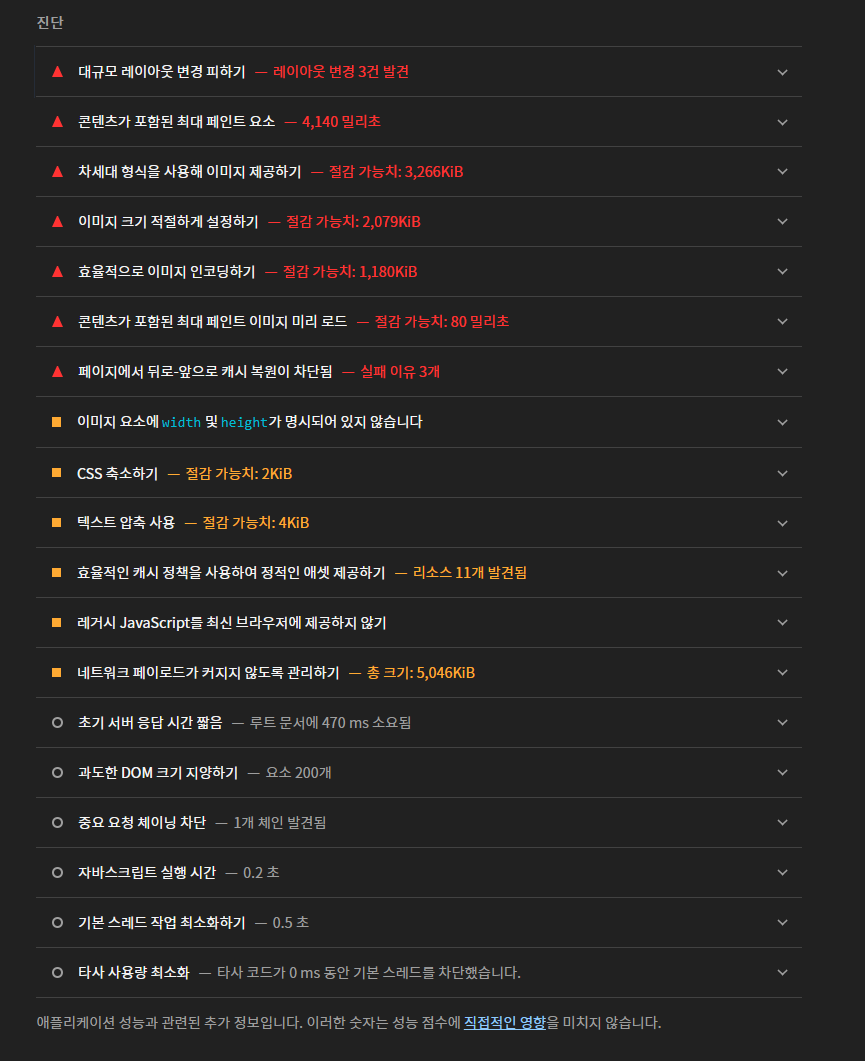Expand the legacy JavaScript audit row
The width and height of the screenshot is (865, 1061).
click(x=232, y=623)
